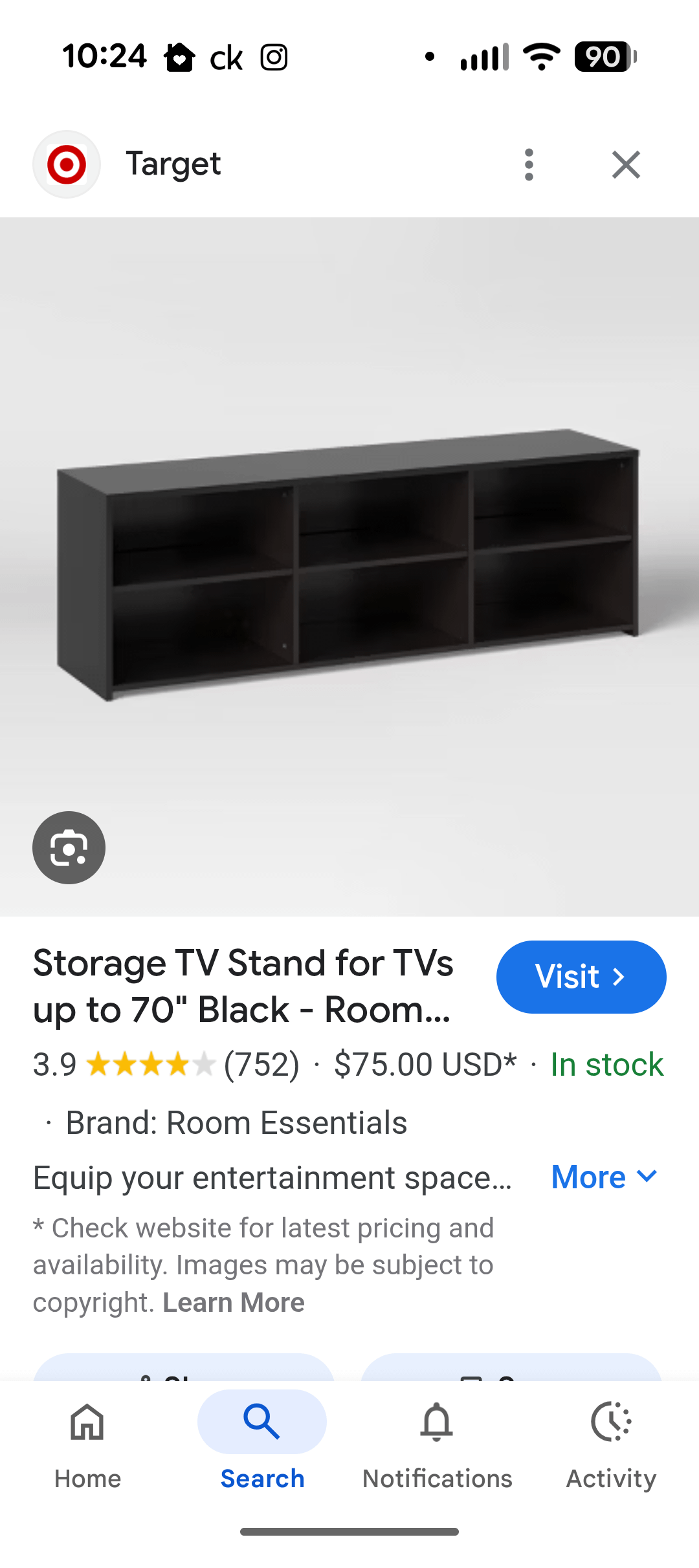Open the Notifications tab

[x=437, y=1441]
